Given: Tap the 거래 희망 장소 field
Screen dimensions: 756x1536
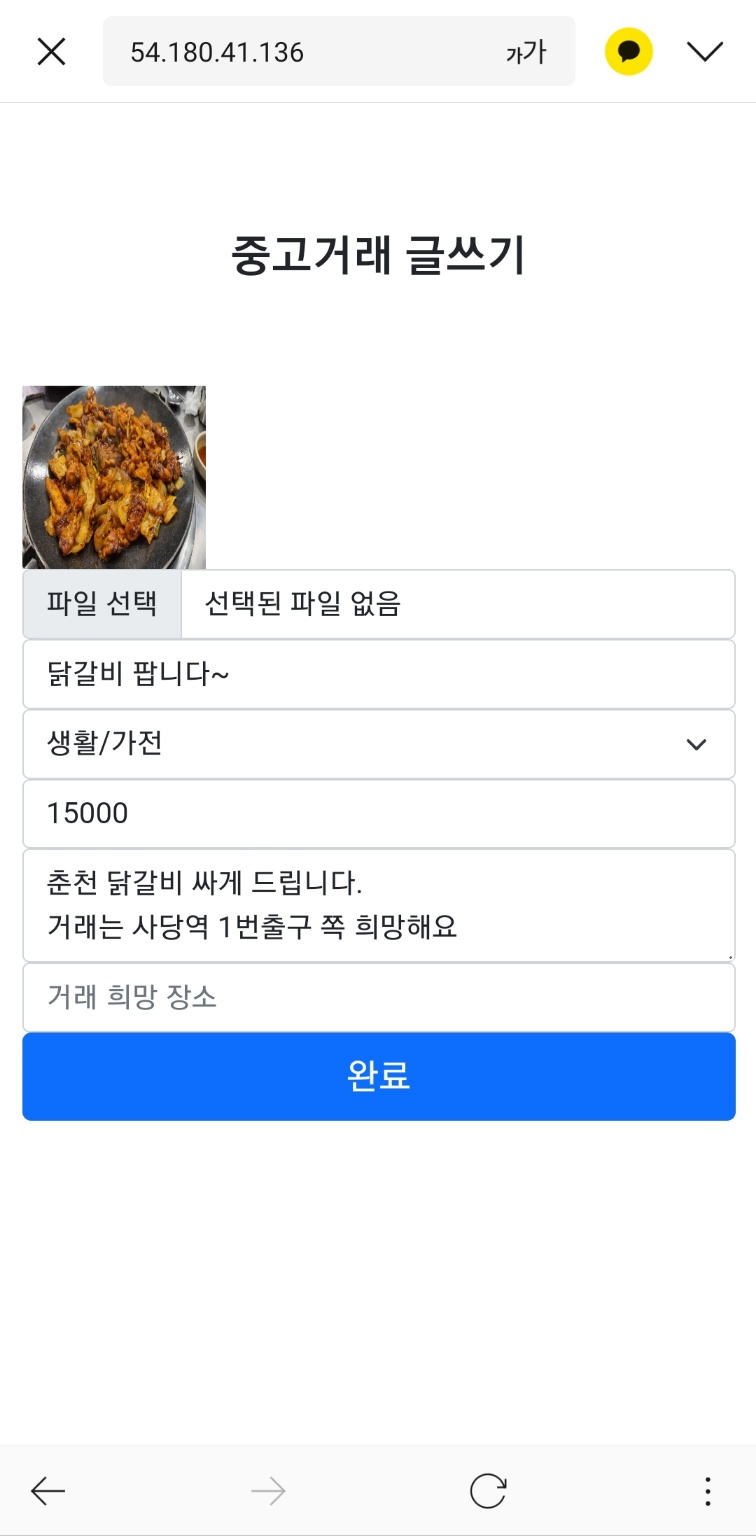Looking at the screenshot, I should tap(378, 996).
